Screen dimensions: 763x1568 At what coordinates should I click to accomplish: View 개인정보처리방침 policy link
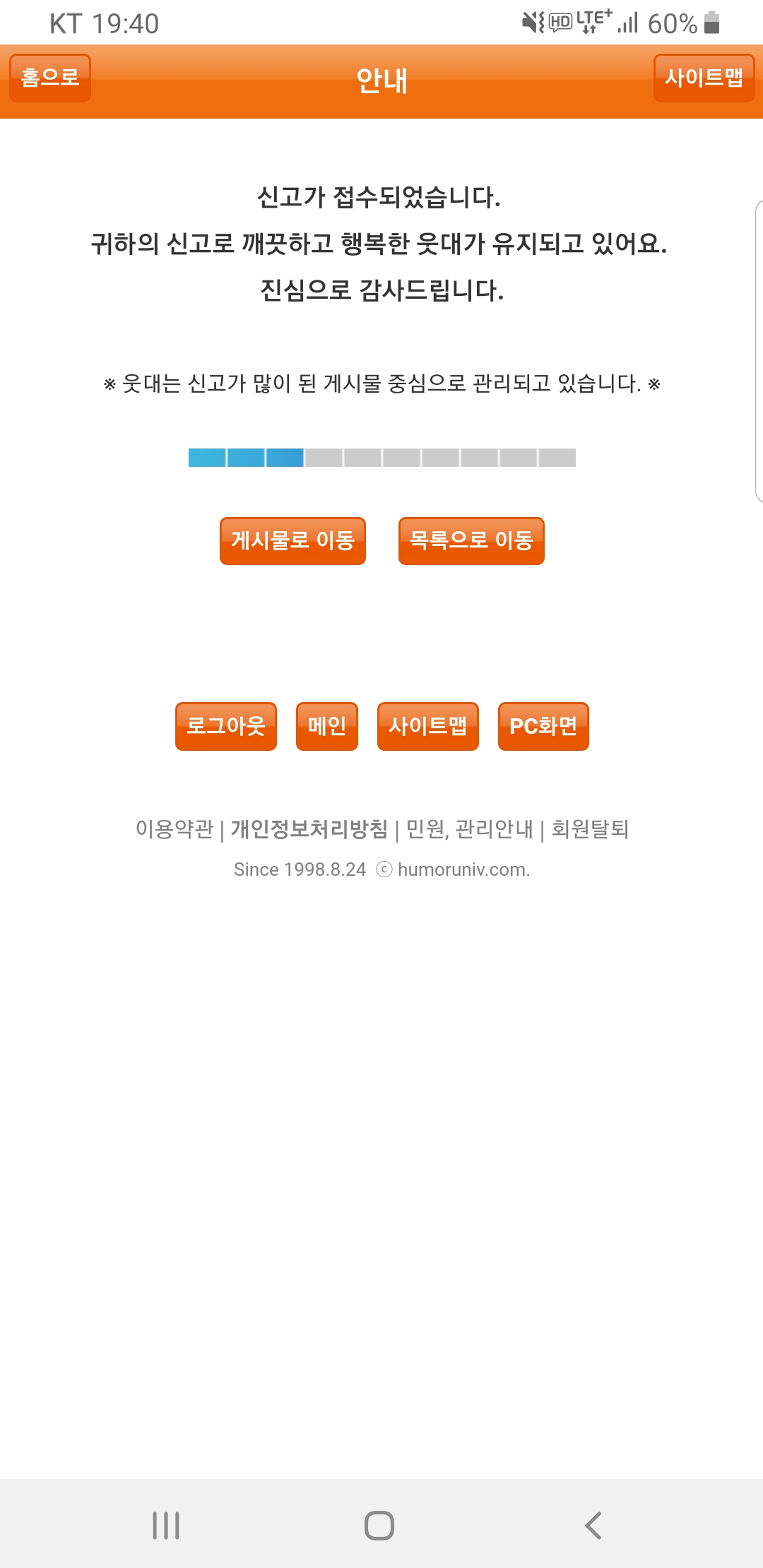tap(309, 828)
